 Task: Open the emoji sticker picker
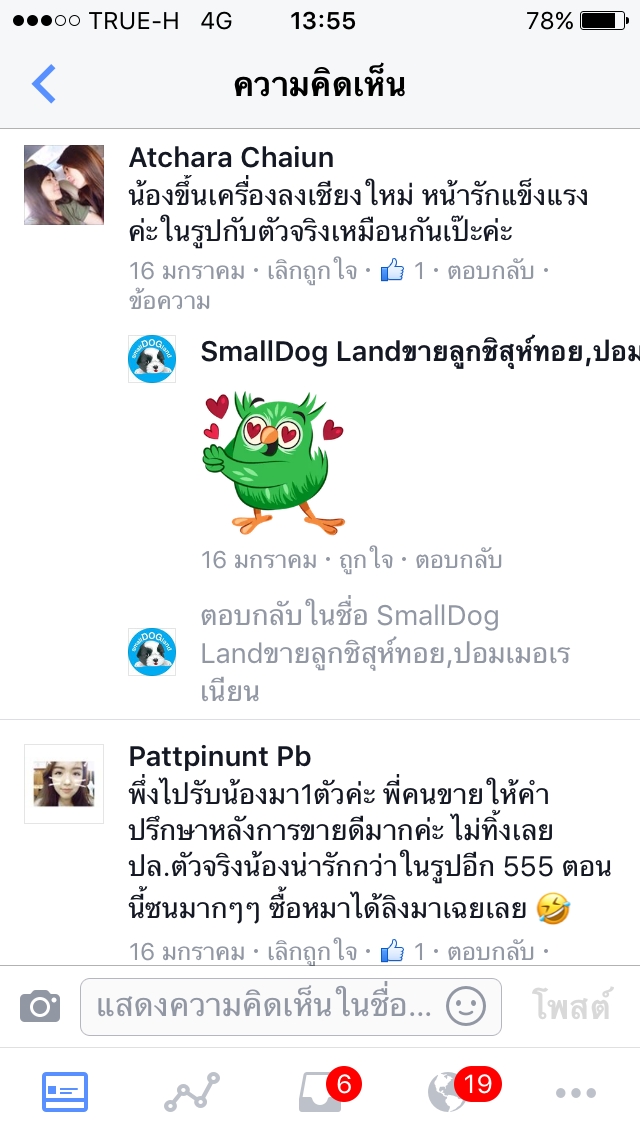[x=466, y=1006]
